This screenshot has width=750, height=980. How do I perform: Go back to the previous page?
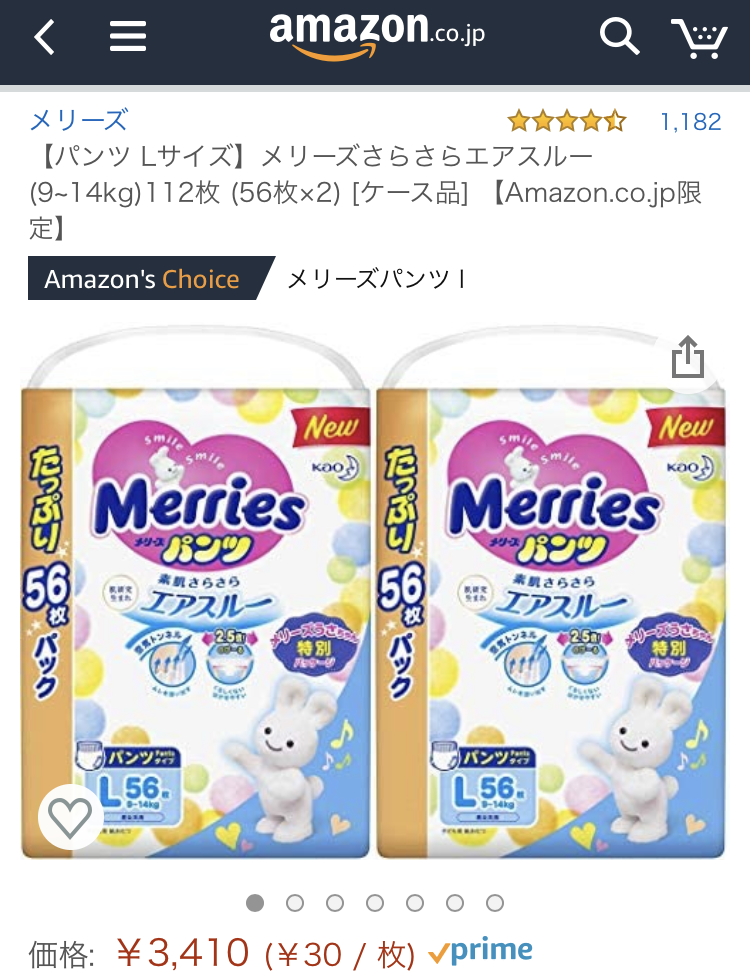(x=44, y=38)
